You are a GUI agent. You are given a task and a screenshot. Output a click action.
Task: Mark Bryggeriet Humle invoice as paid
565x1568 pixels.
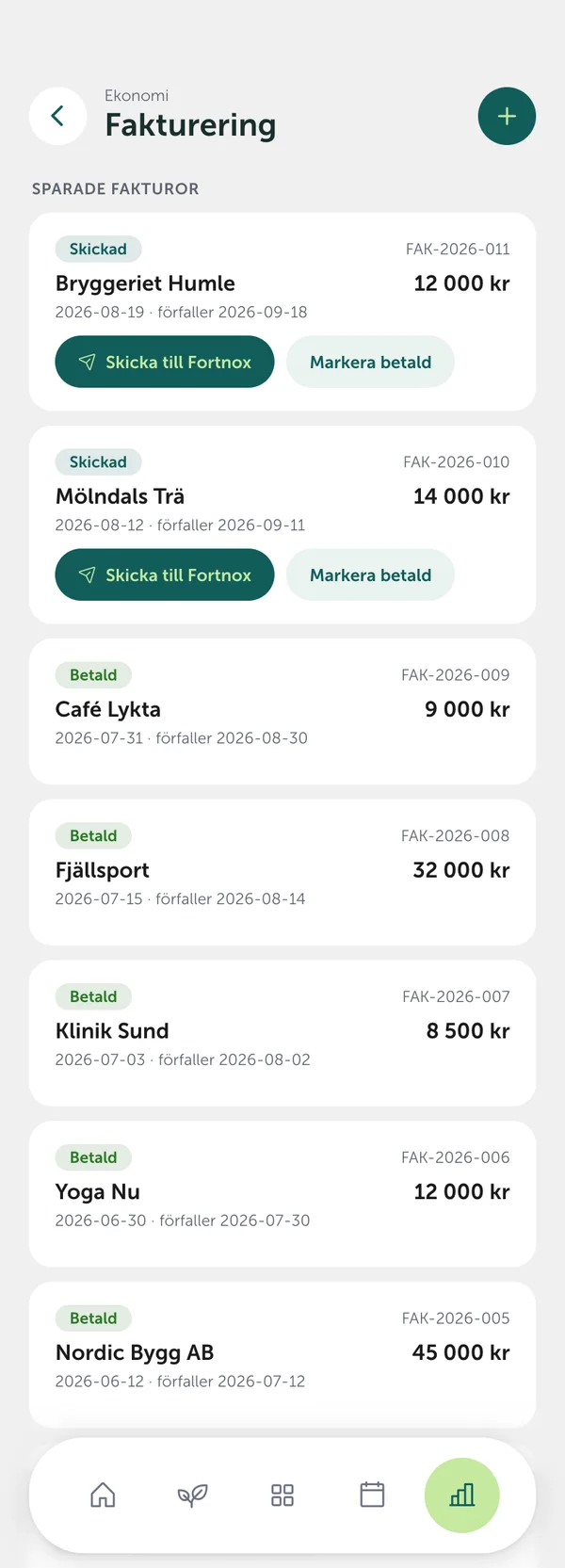click(x=370, y=362)
